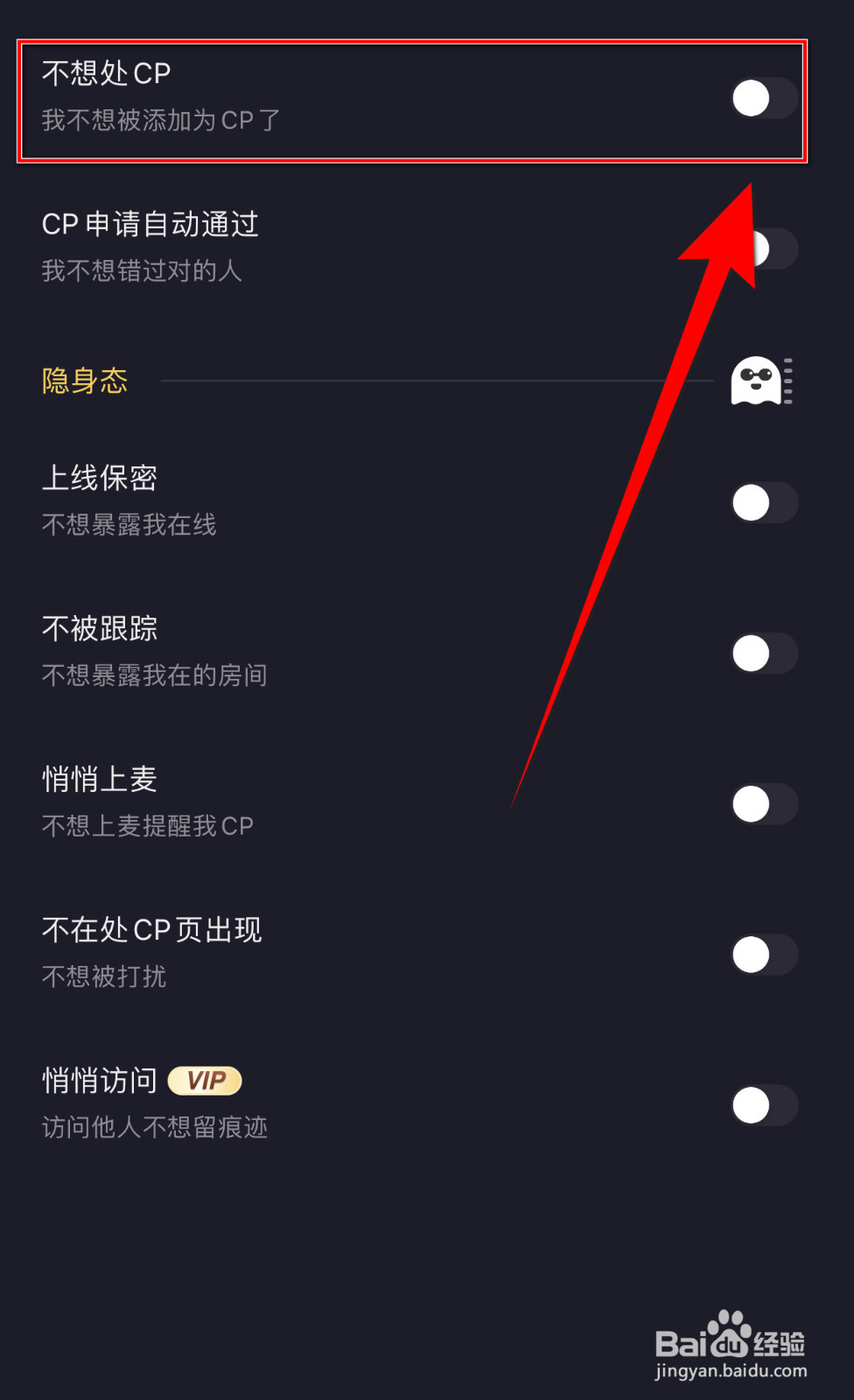Image resolution: width=854 pixels, height=1400 pixels.
Task: Enable 不在处CP页出现 option
Action: (x=763, y=954)
